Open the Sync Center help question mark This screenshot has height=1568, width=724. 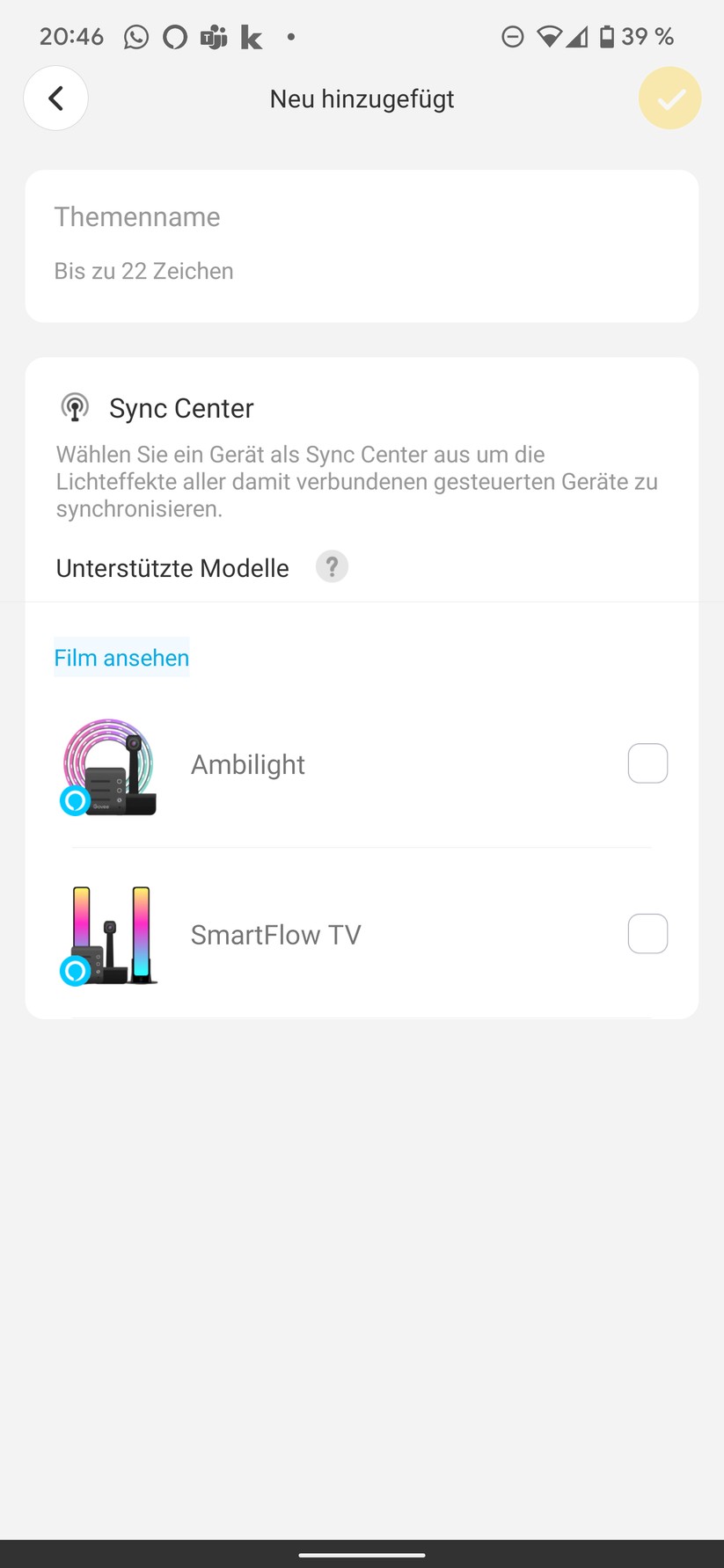[332, 567]
